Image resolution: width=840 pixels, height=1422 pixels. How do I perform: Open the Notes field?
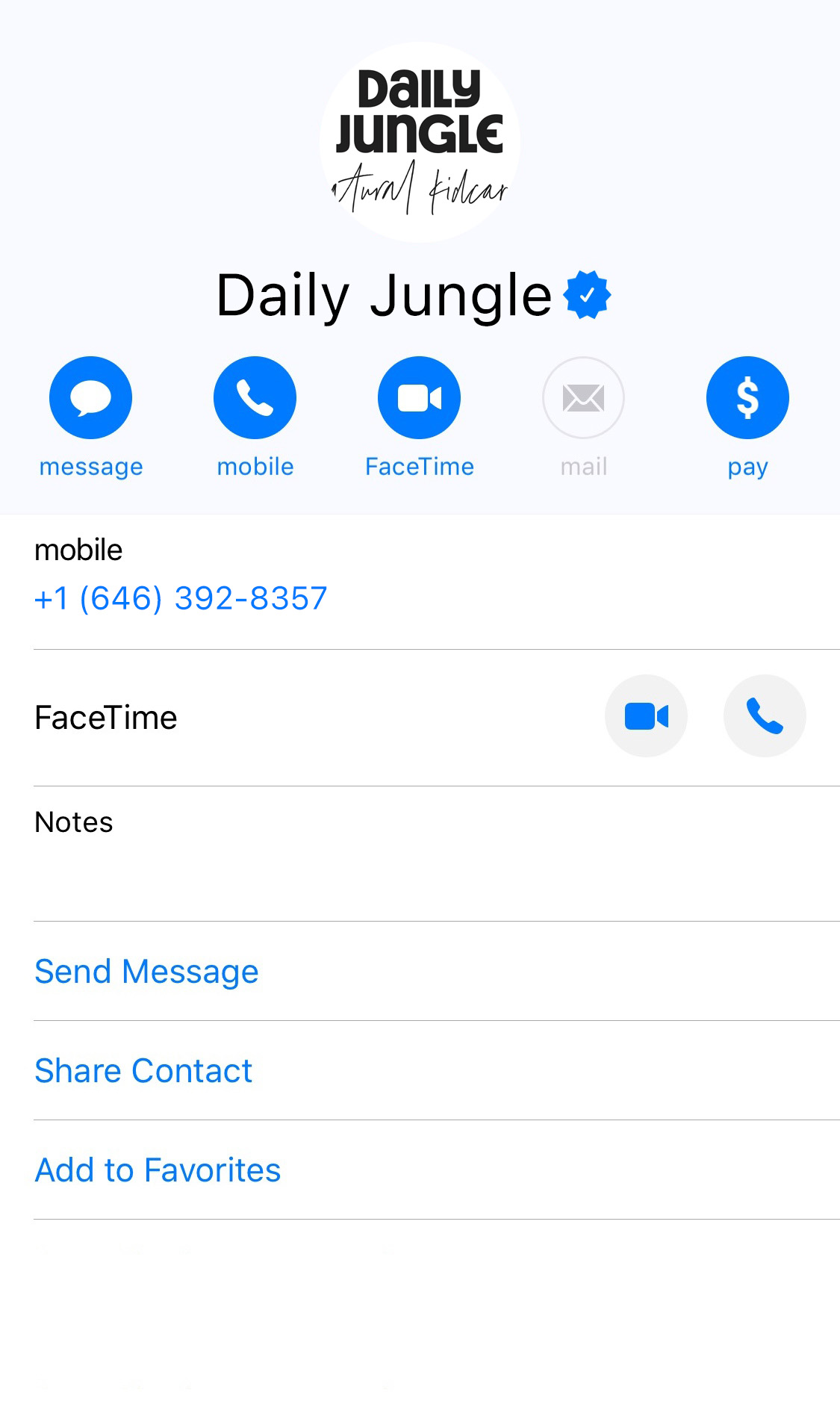(x=437, y=854)
